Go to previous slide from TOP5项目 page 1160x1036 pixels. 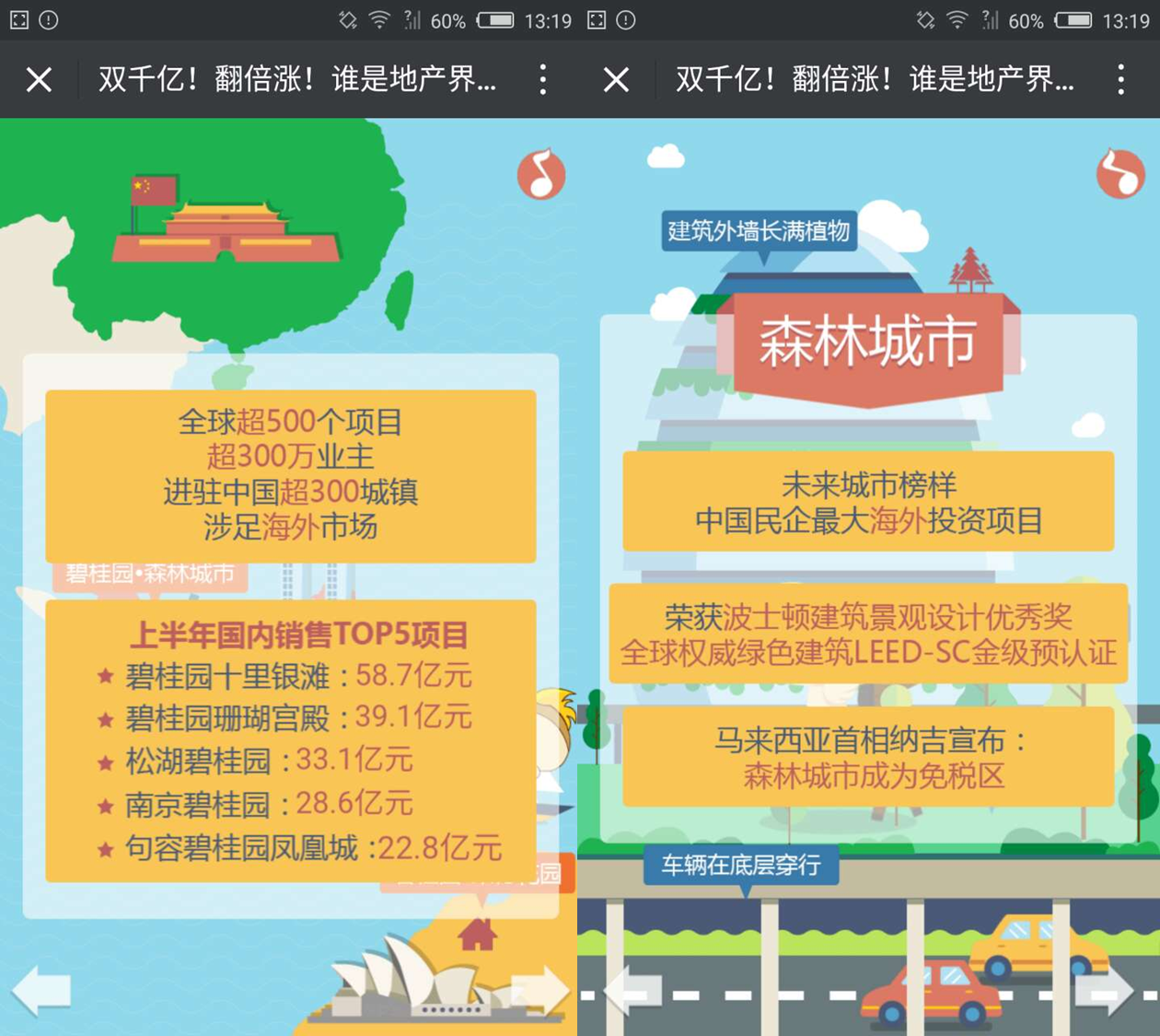coord(41,991)
